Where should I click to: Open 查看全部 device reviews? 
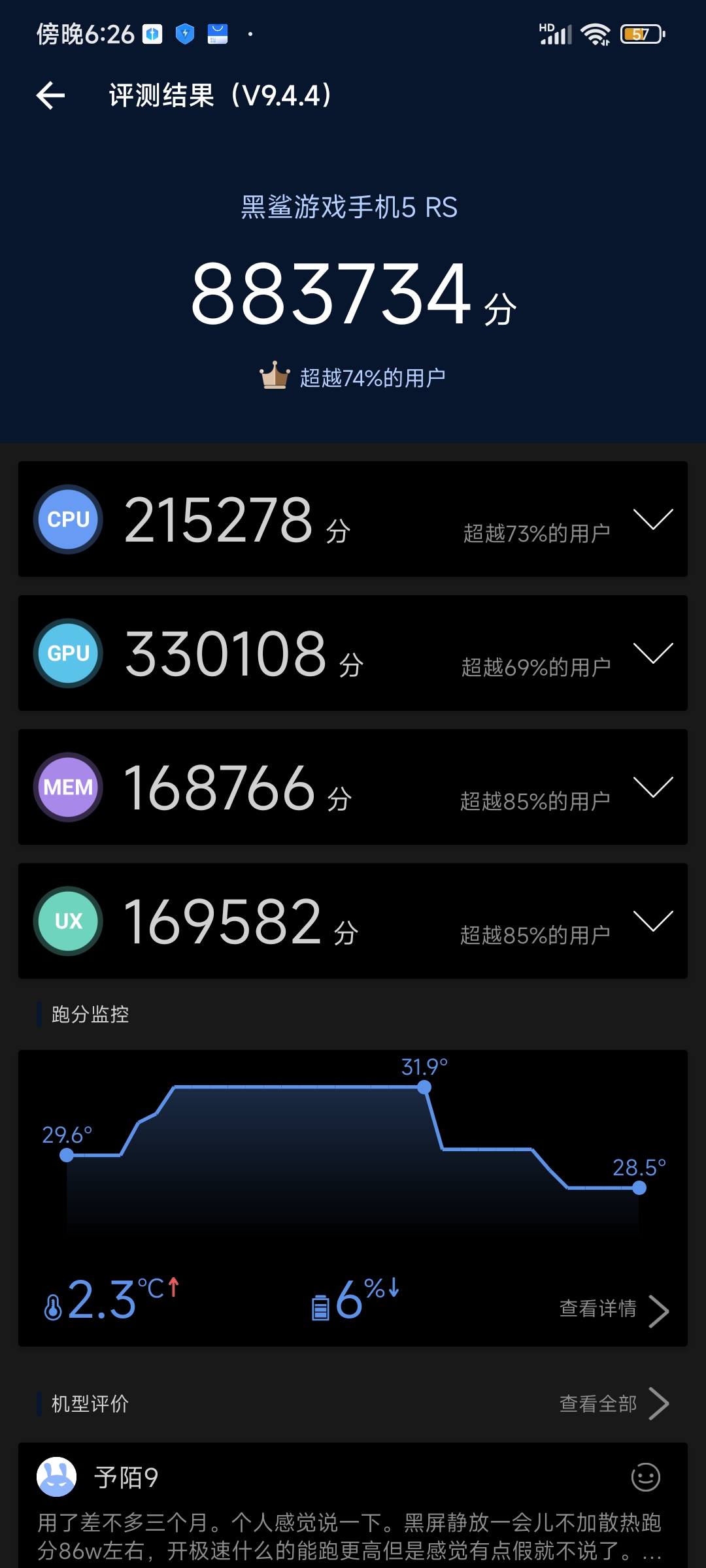coord(614,1403)
